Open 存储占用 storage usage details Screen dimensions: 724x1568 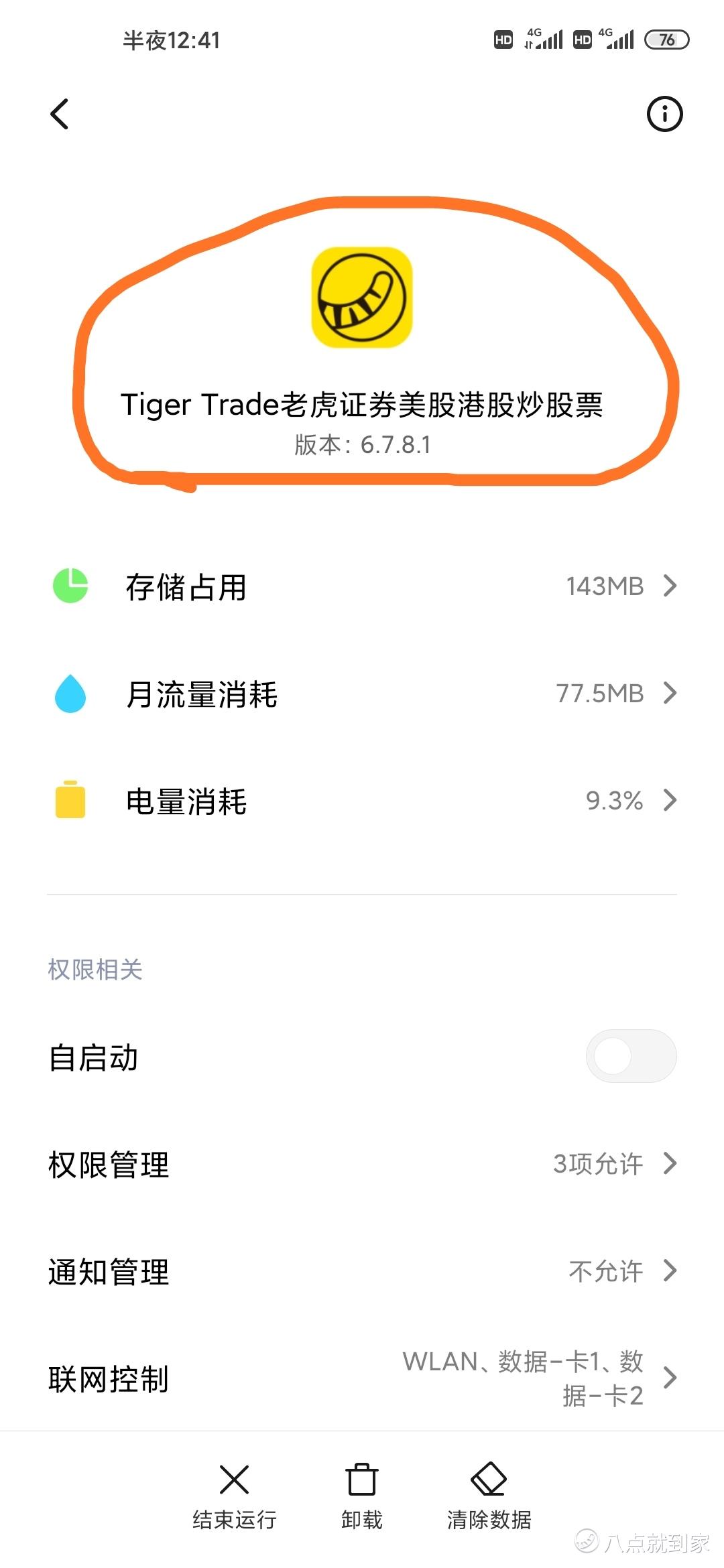click(x=362, y=586)
